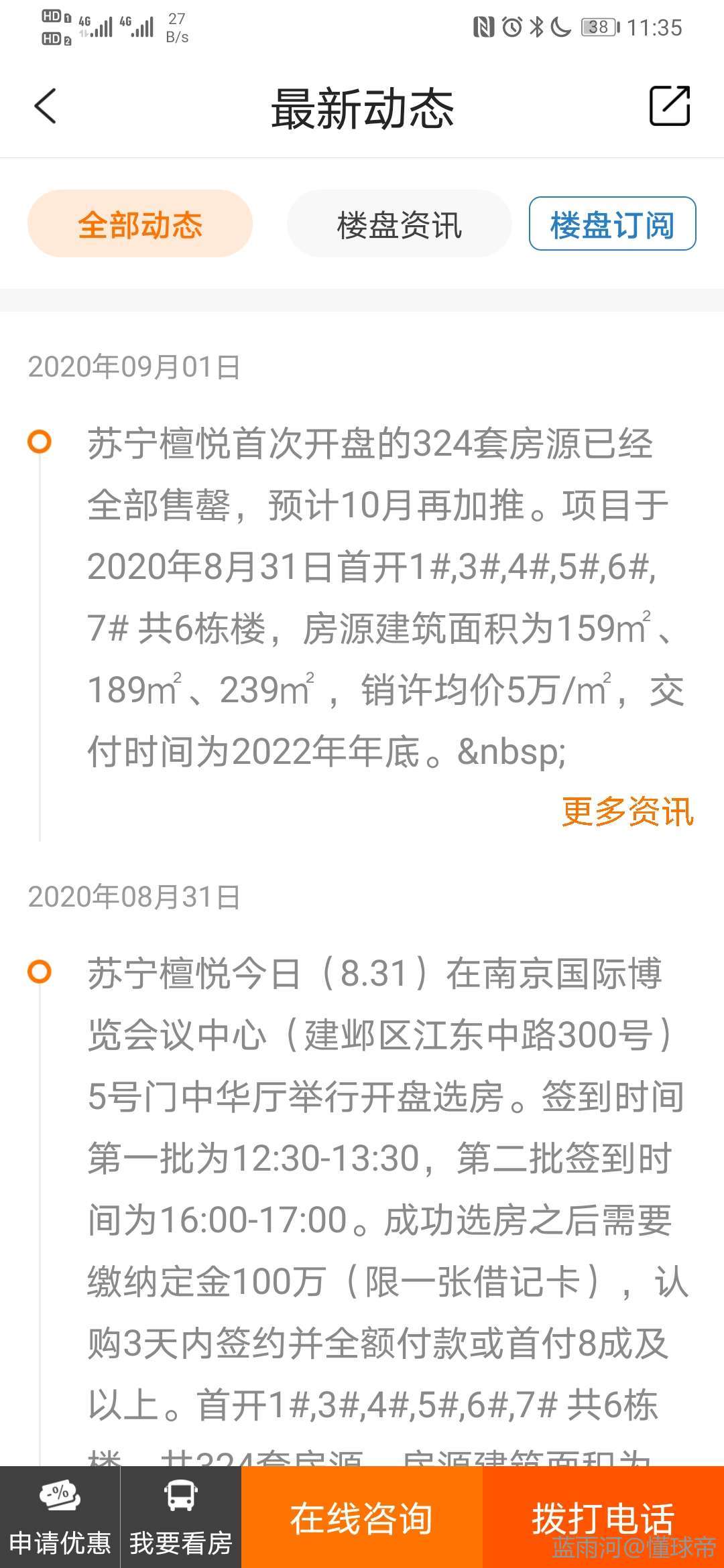Go back using the top-left arrow
The width and height of the screenshot is (724, 1568).
[x=46, y=106]
